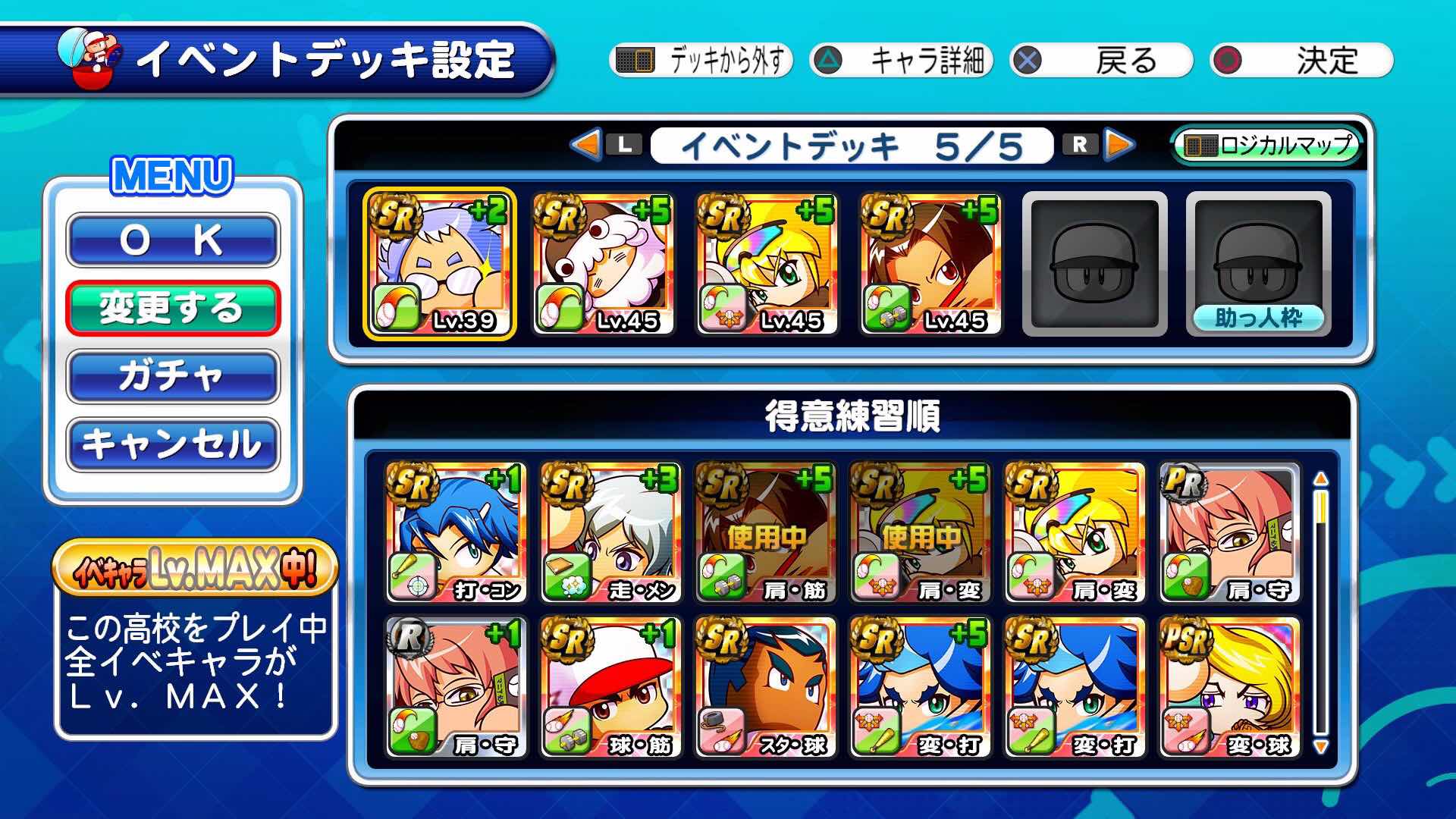Go back with the 戻る button
1456x819 pixels.
click(1101, 61)
